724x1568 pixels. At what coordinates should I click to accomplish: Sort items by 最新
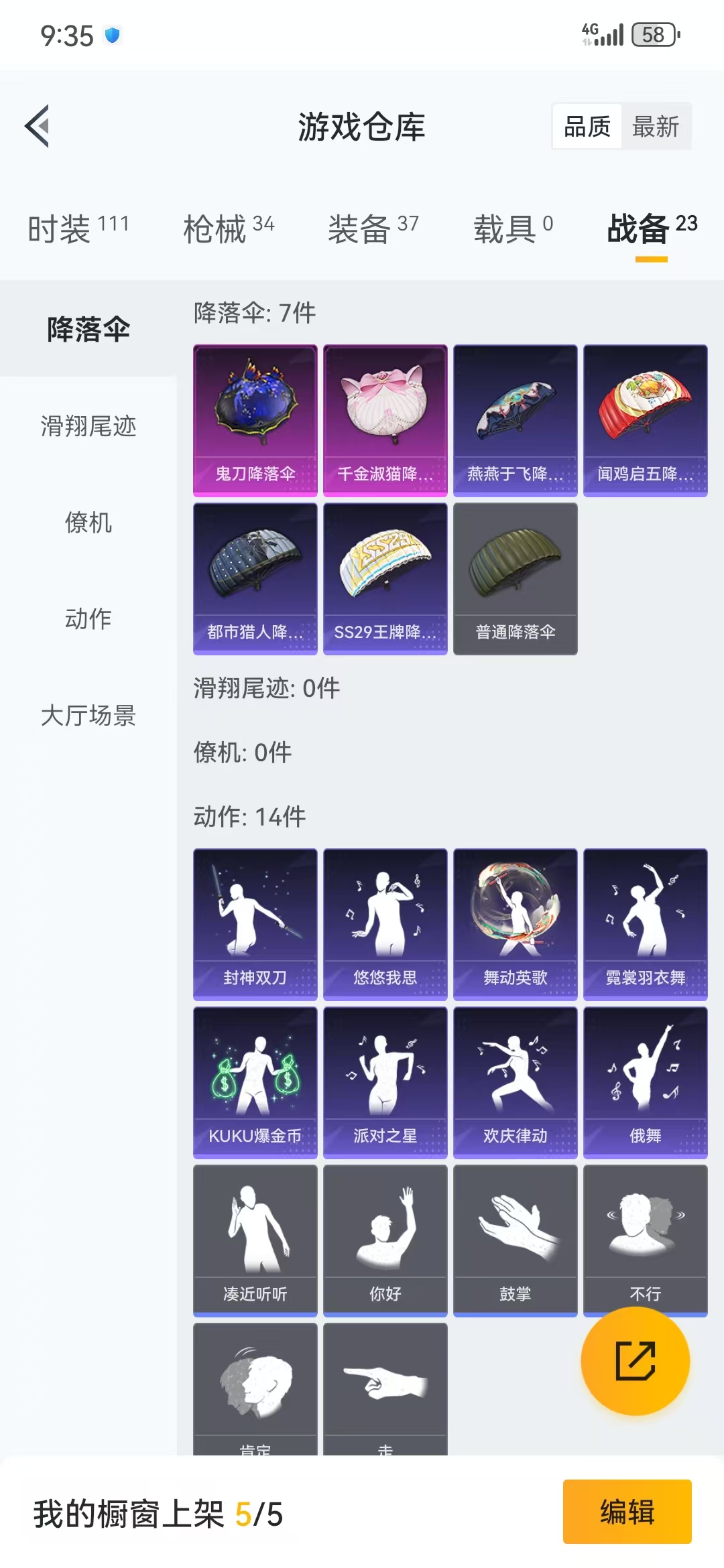pyautogui.click(x=655, y=126)
